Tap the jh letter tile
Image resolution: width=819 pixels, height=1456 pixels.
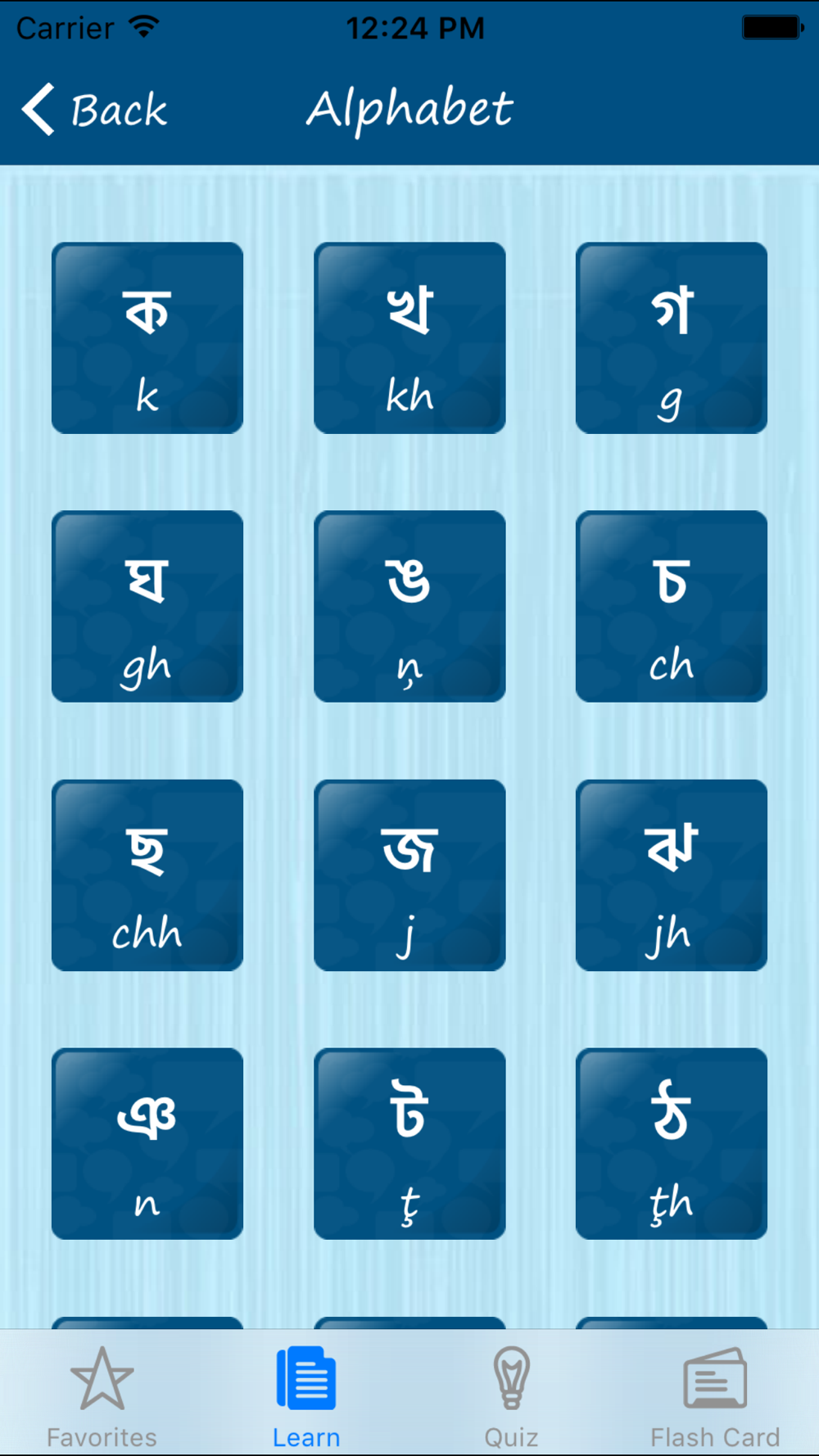click(672, 875)
